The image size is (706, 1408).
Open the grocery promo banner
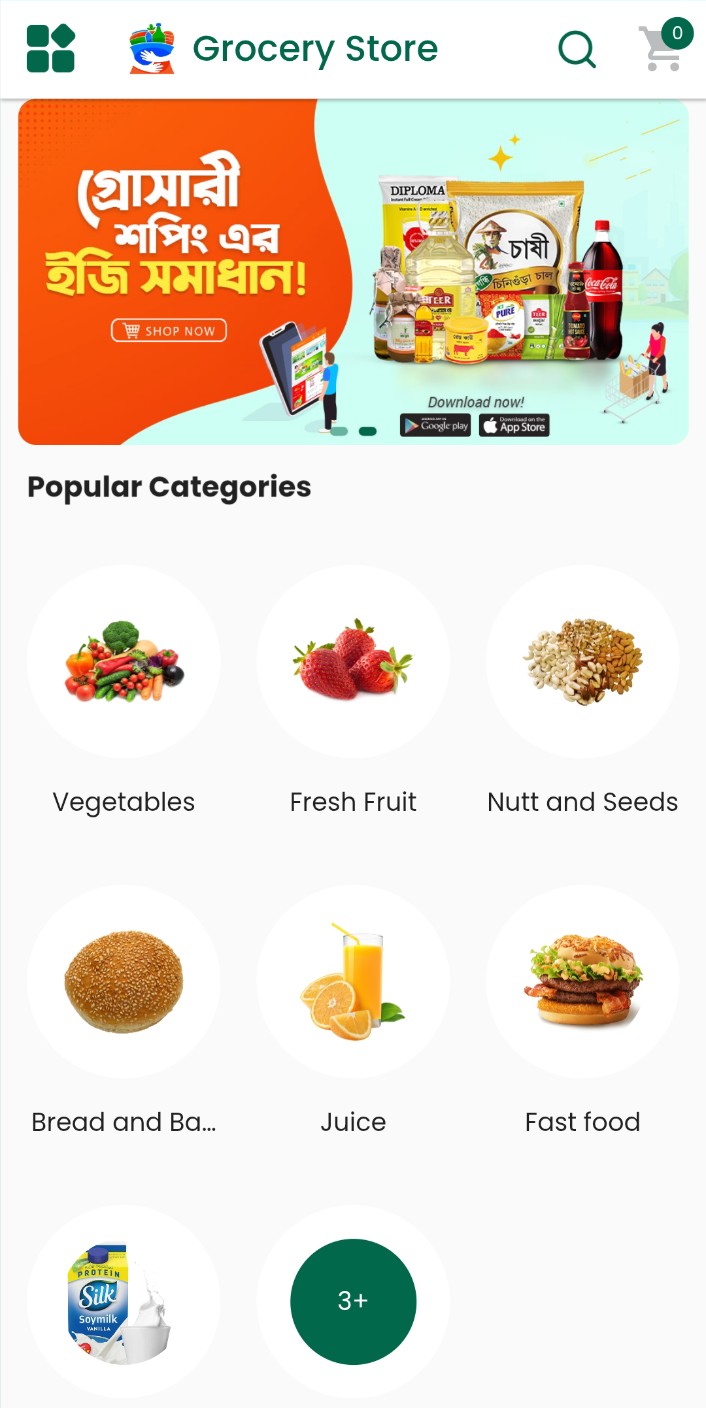pyautogui.click(x=353, y=271)
